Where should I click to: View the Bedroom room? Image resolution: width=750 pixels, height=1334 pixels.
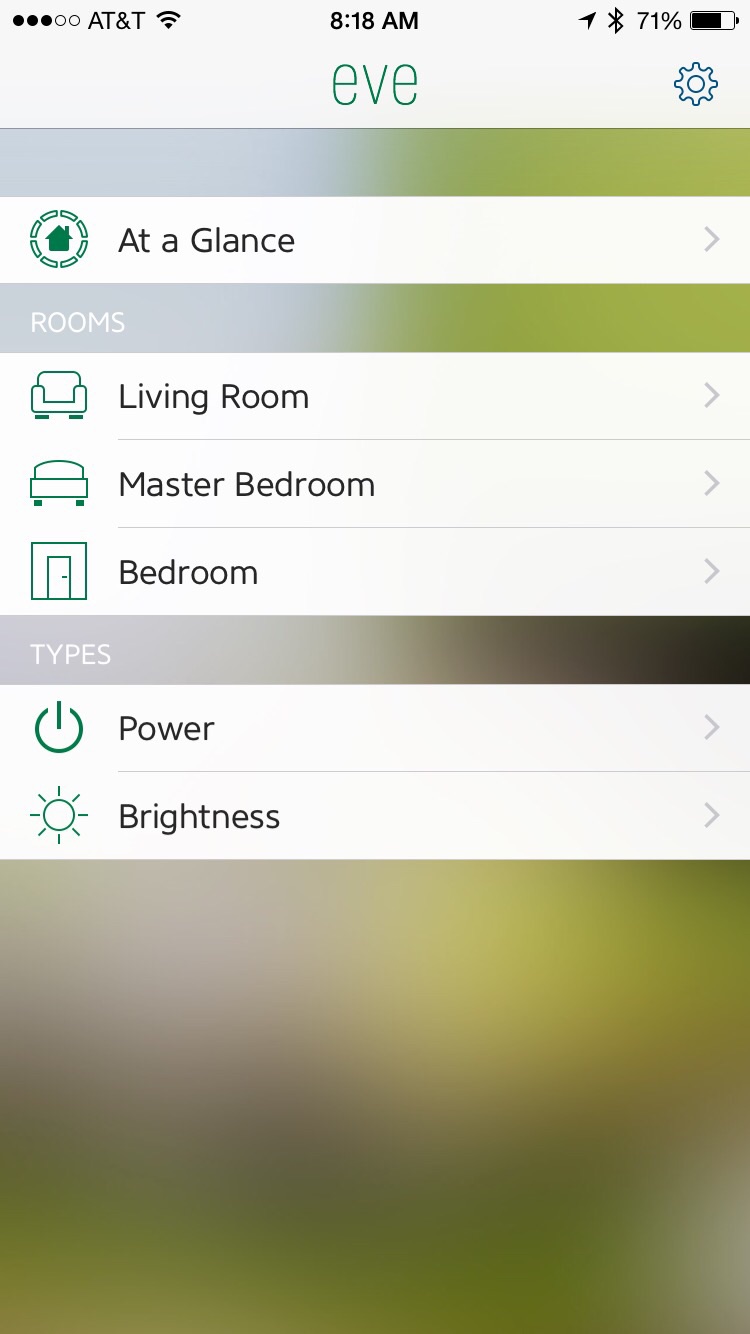(375, 572)
